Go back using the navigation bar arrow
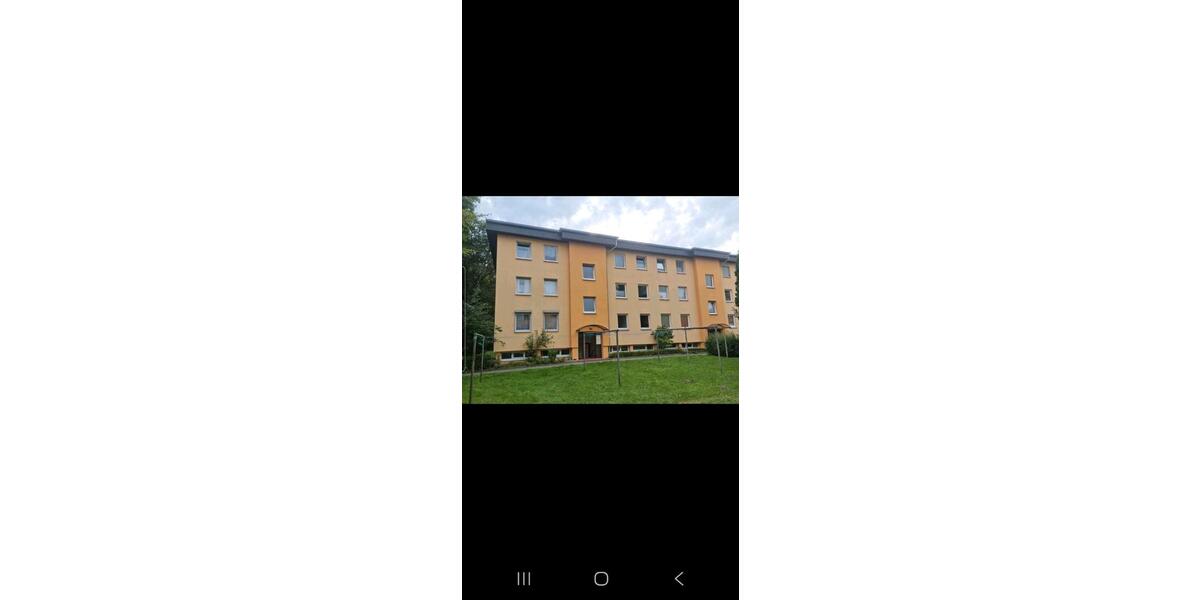The image size is (1200, 600). 679,578
